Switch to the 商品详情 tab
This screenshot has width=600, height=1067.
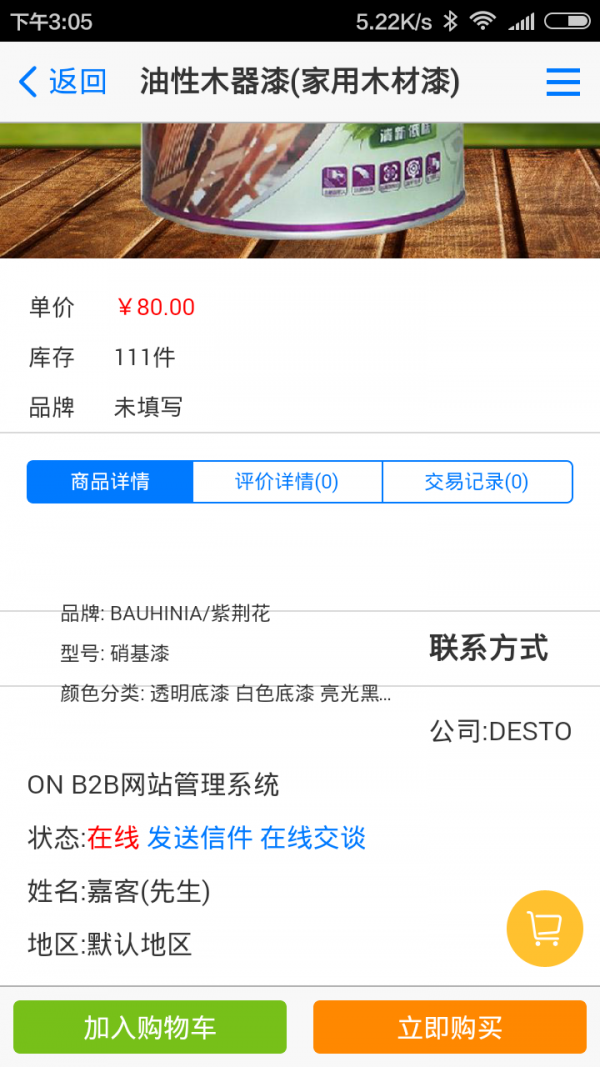tap(110, 482)
